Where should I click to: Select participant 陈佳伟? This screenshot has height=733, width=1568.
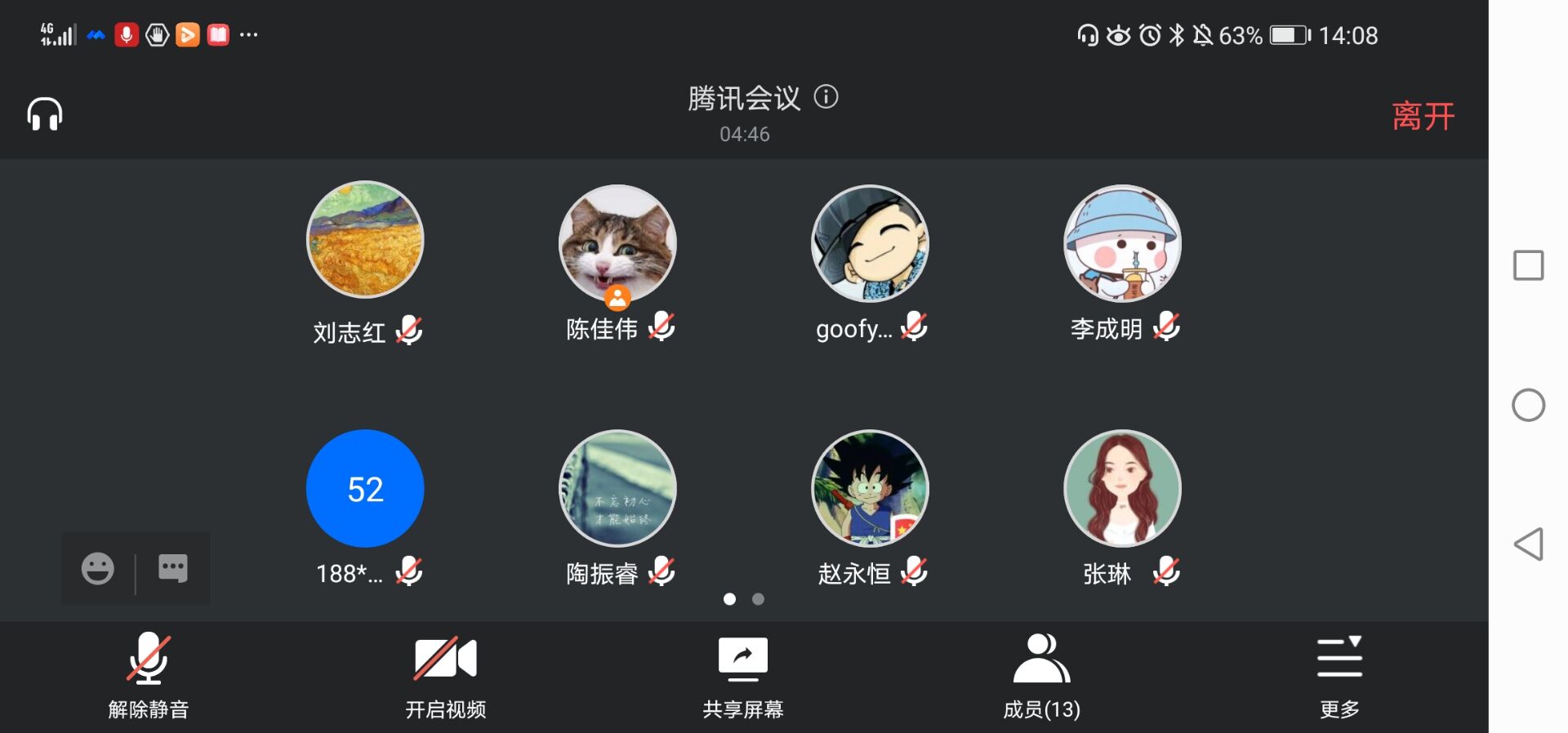tap(617, 243)
